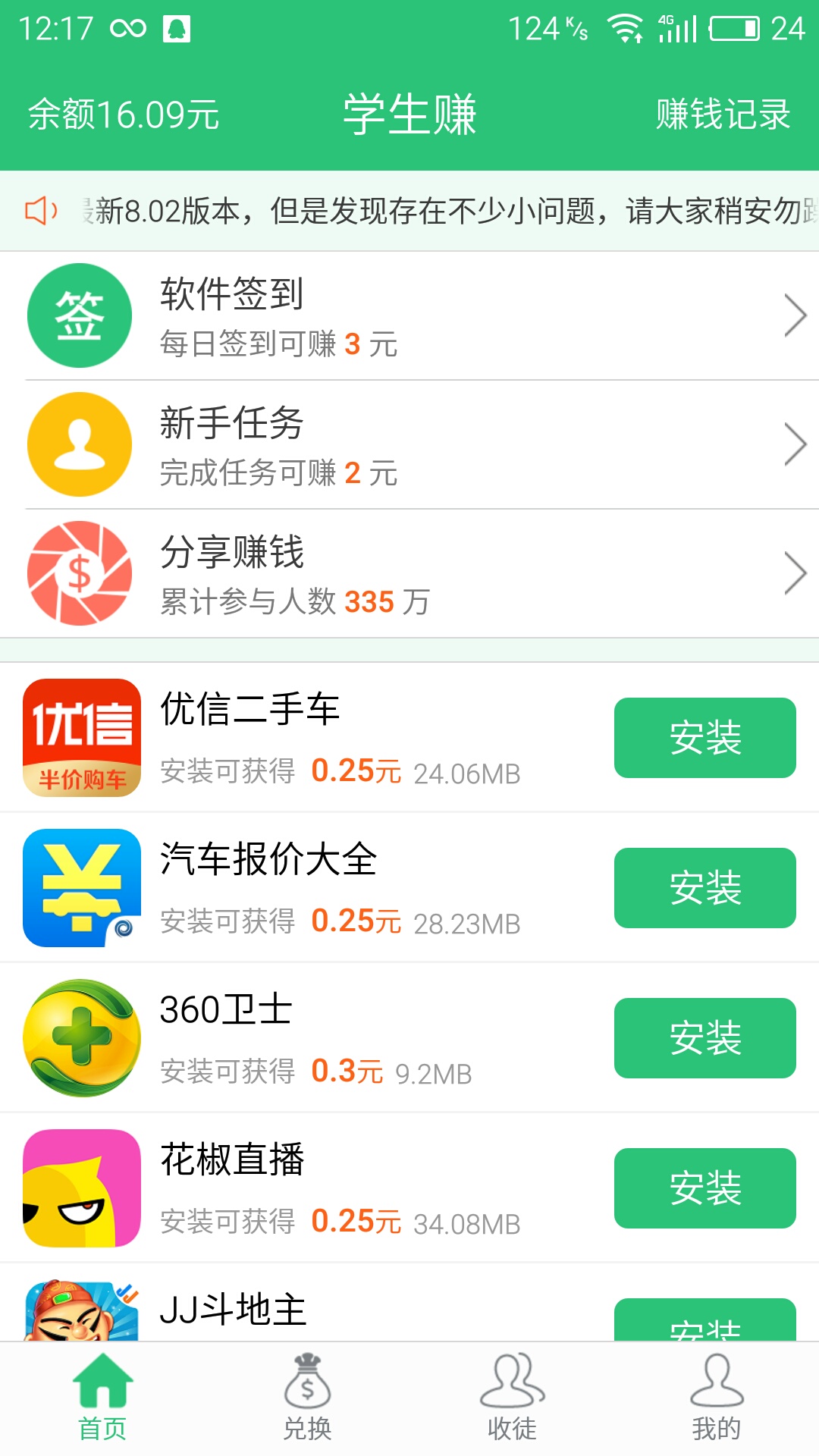Install 花椒直播 app
Screen dimensions: 819x1456
click(x=704, y=1188)
